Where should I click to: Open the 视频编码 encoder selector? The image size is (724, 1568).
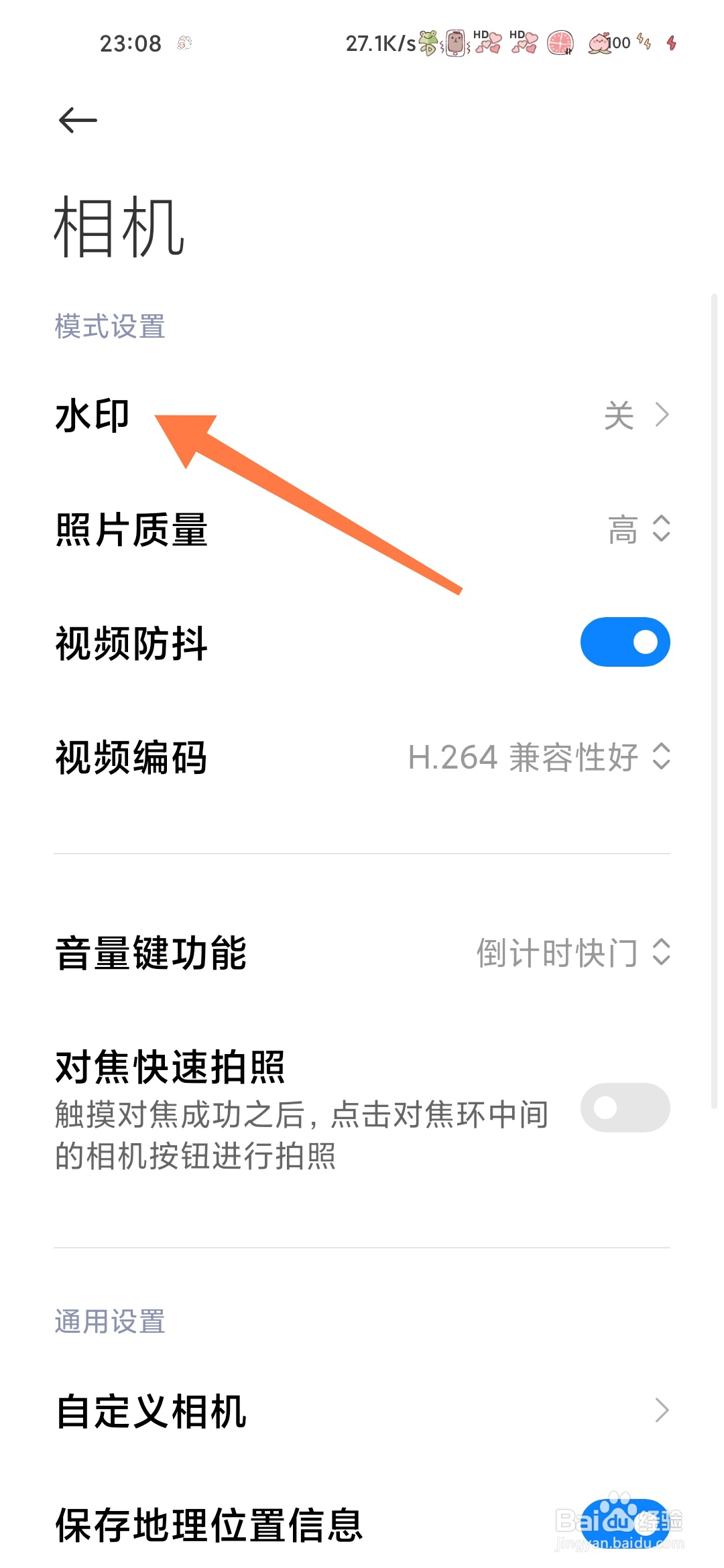(536, 758)
